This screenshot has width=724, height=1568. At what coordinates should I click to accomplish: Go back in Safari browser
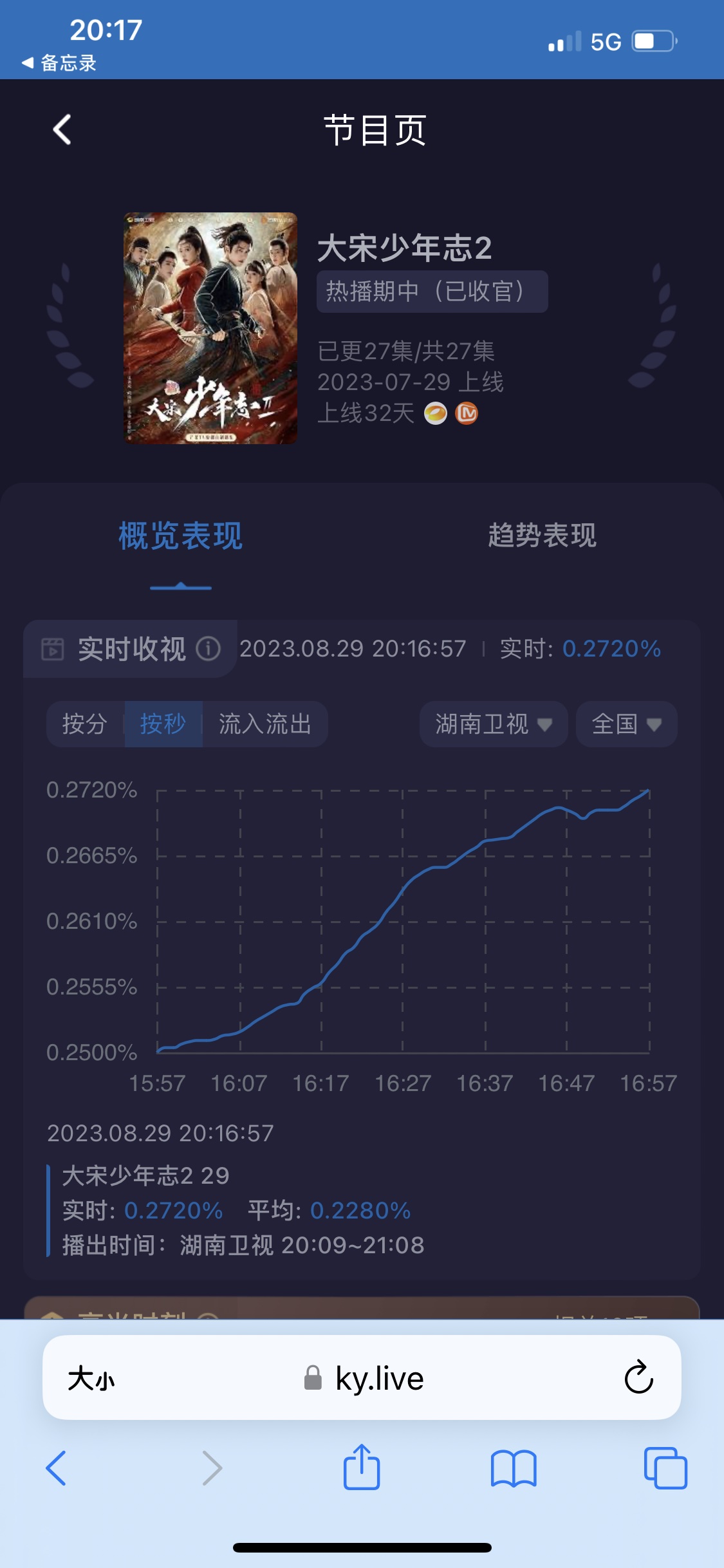pyautogui.click(x=56, y=1468)
